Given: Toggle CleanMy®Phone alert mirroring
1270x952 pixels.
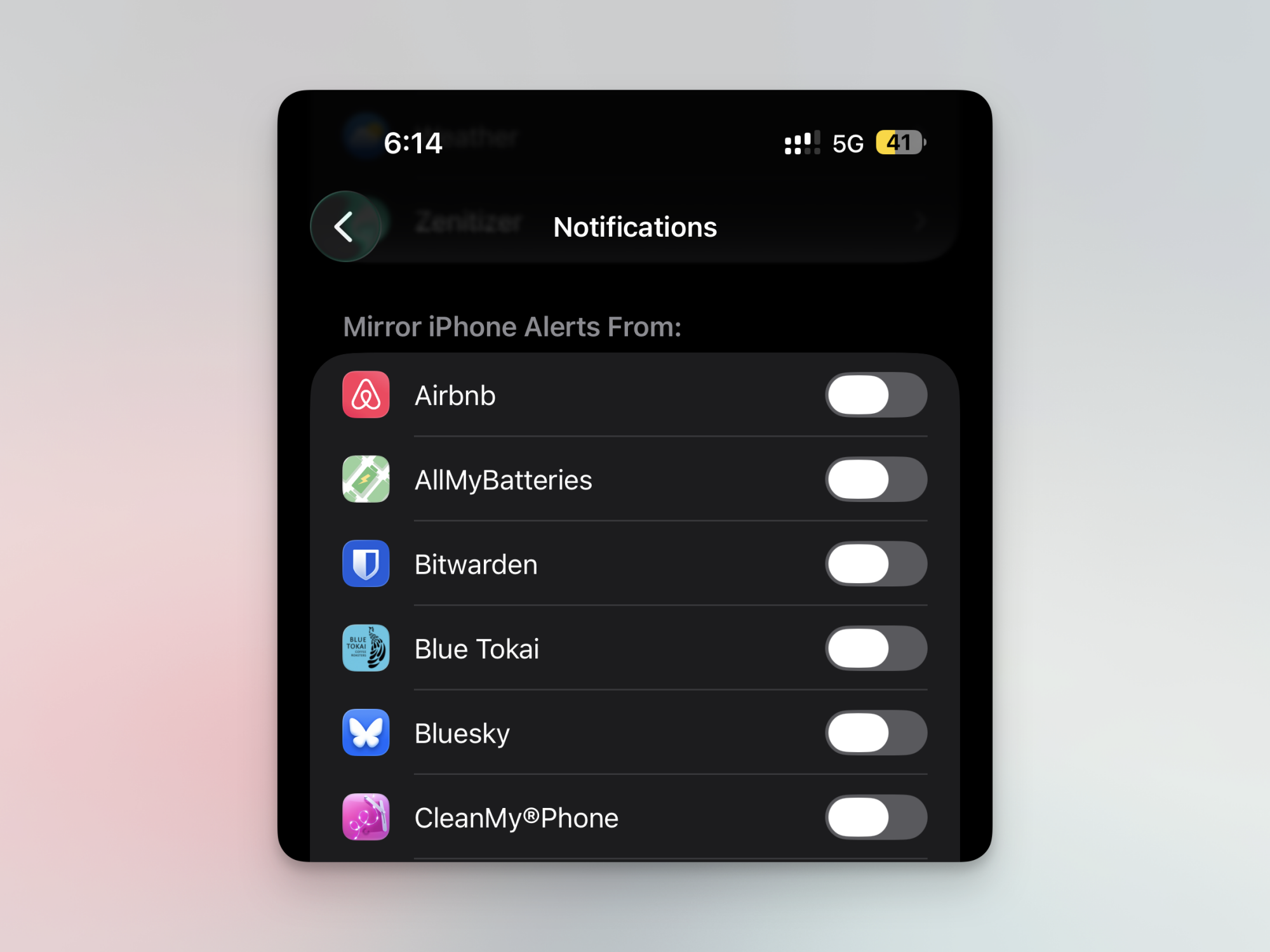Looking at the screenshot, I should point(876,817).
